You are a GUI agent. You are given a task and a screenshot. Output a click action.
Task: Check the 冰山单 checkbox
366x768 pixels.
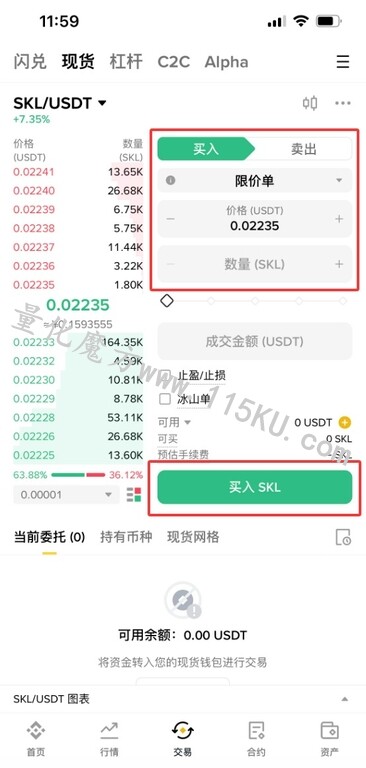(165, 399)
